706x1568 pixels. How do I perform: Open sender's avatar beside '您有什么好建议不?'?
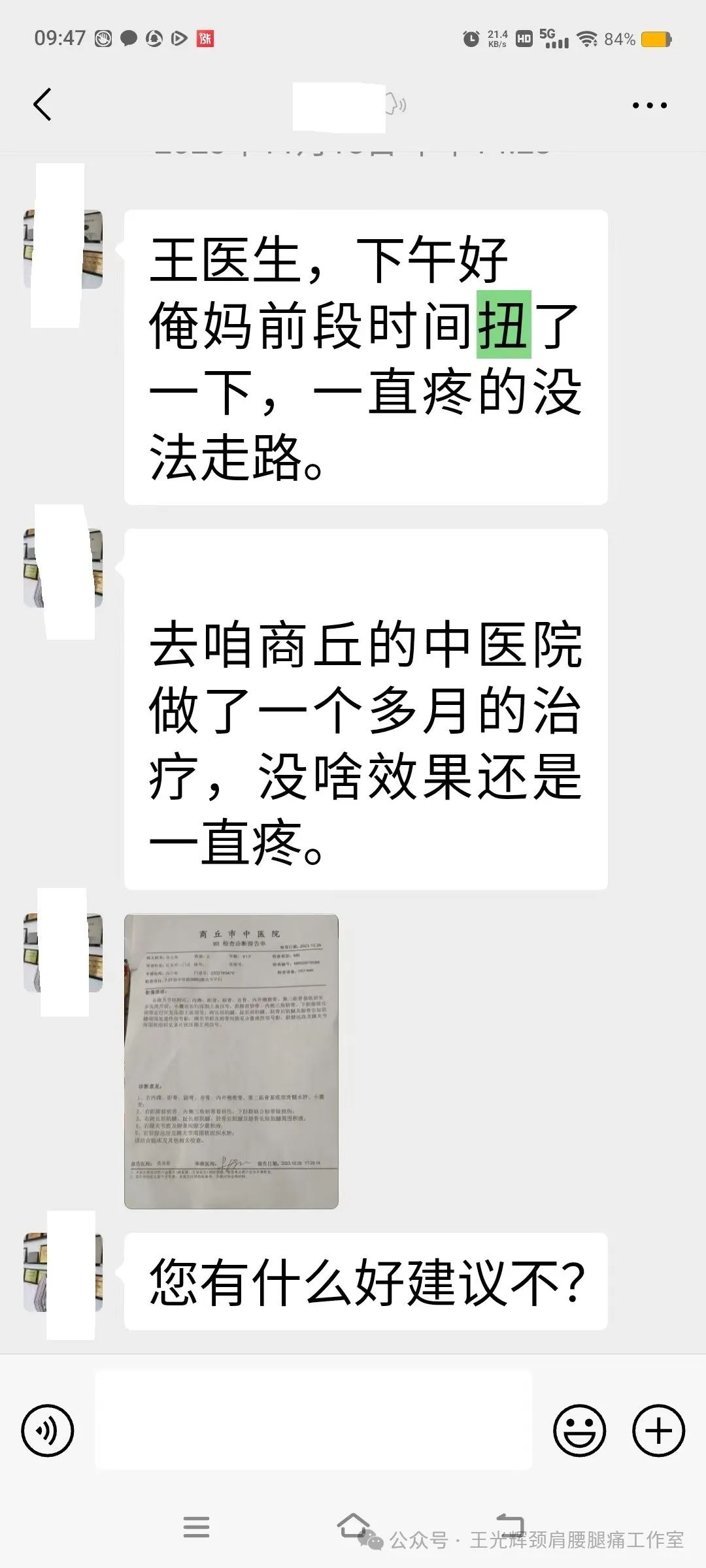click(x=63, y=1272)
